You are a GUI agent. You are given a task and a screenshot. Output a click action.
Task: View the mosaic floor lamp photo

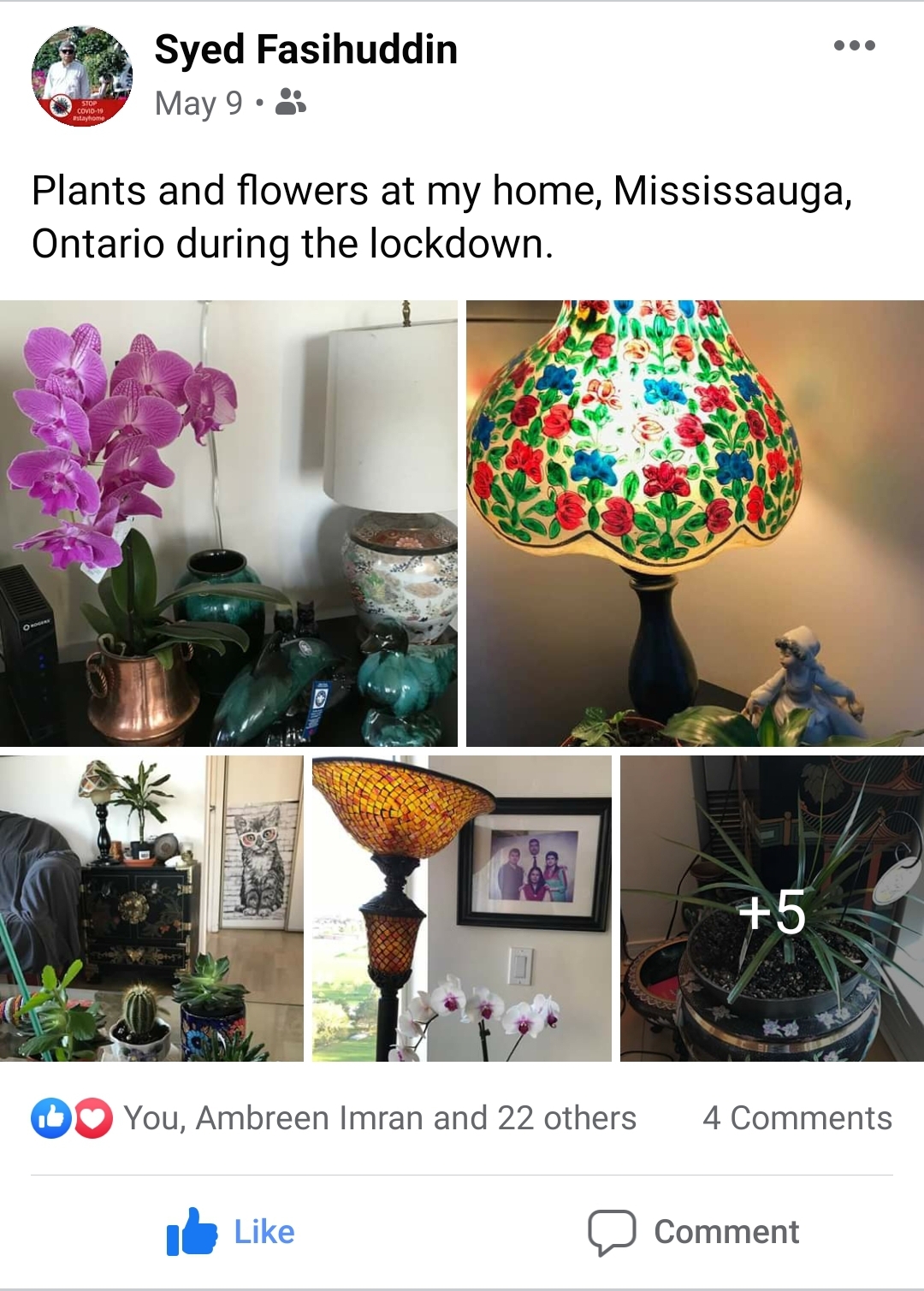[x=461, y=908]
